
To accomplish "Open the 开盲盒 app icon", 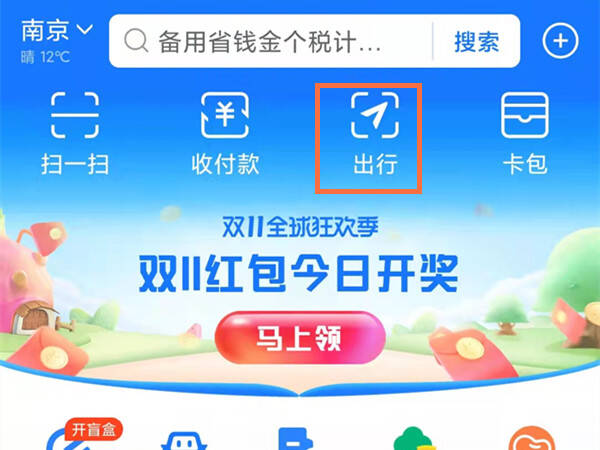I will (x=78, y=436).
